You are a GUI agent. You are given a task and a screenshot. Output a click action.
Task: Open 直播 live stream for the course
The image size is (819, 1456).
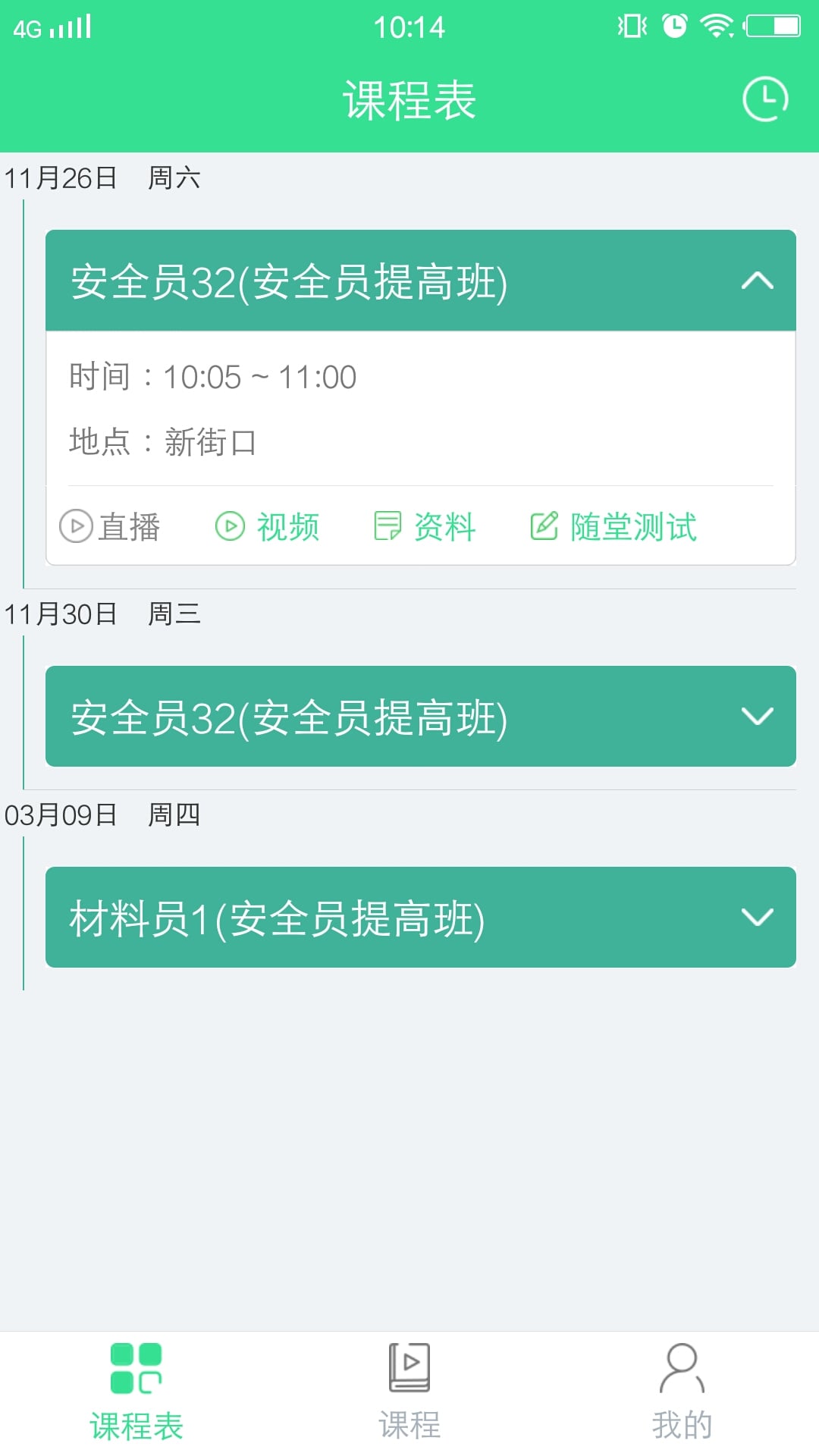coord(110,526)
